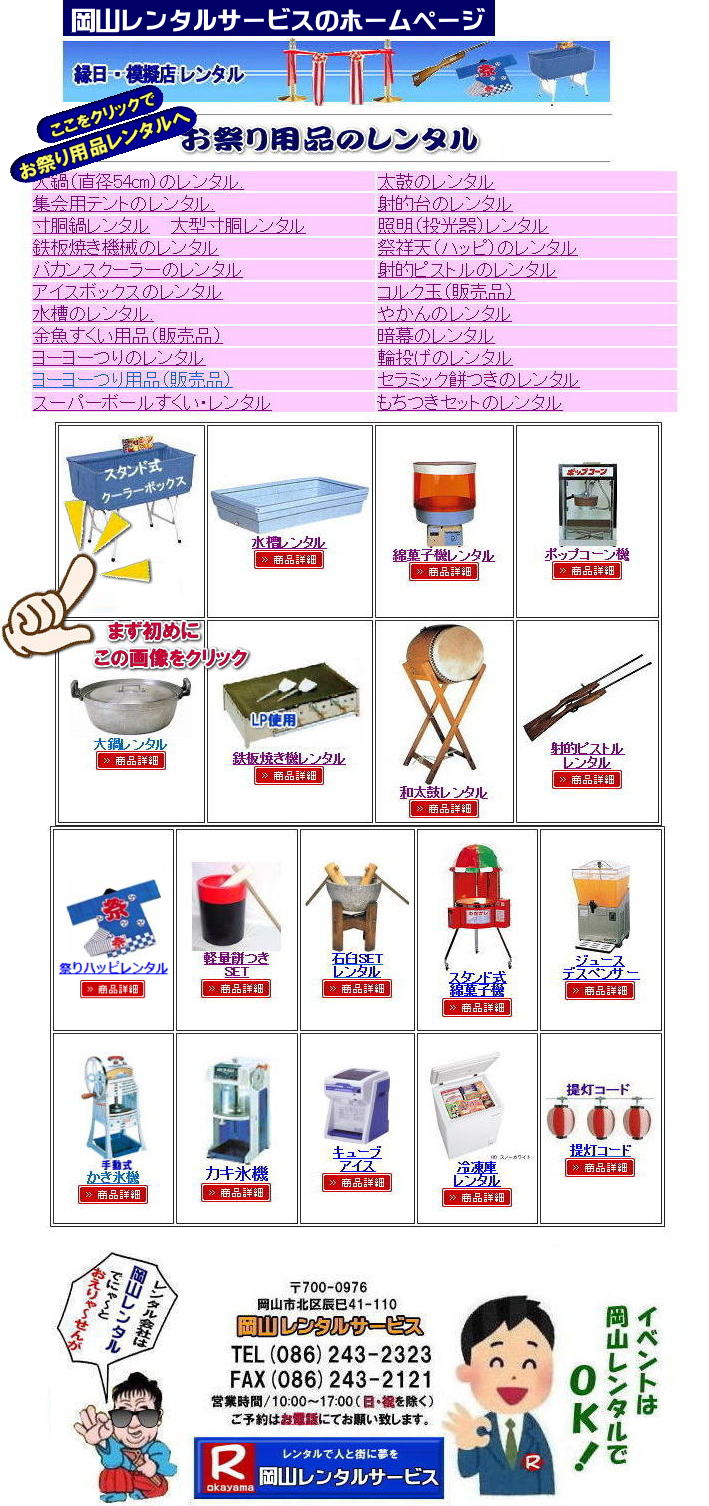Tap the ここをクリックで お祭り用品レンタルへ banner
Image resolution: width=709 pixels, height=1506 pixels.
[105, 132]
